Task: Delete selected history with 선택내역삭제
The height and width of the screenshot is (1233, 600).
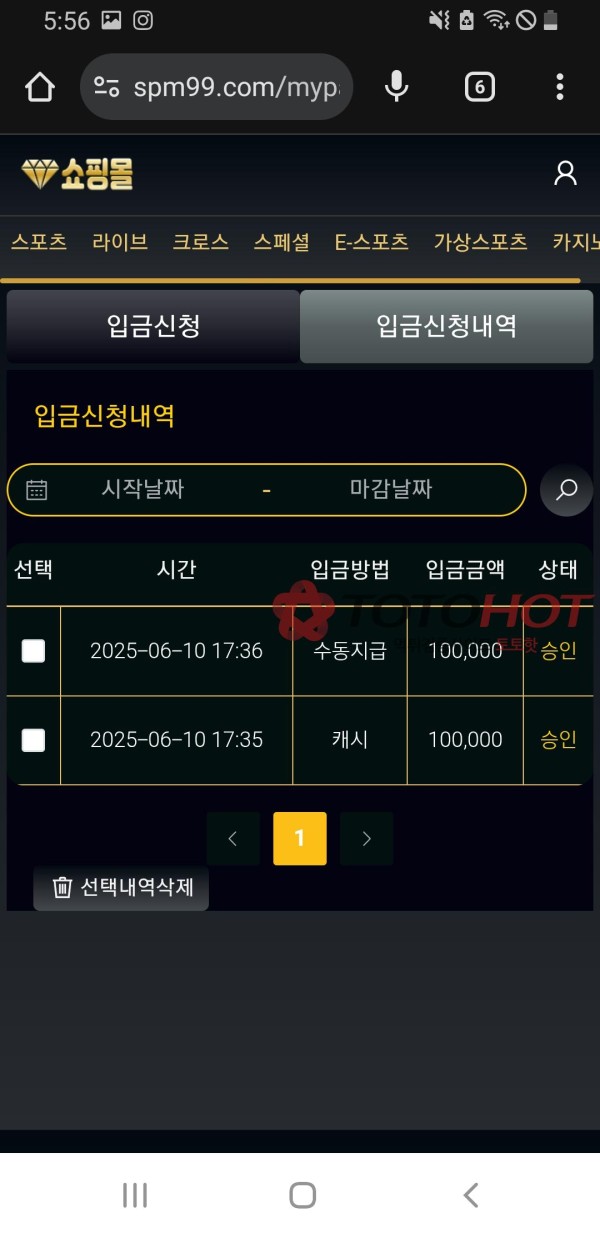Action: click(x=121, y=887)
